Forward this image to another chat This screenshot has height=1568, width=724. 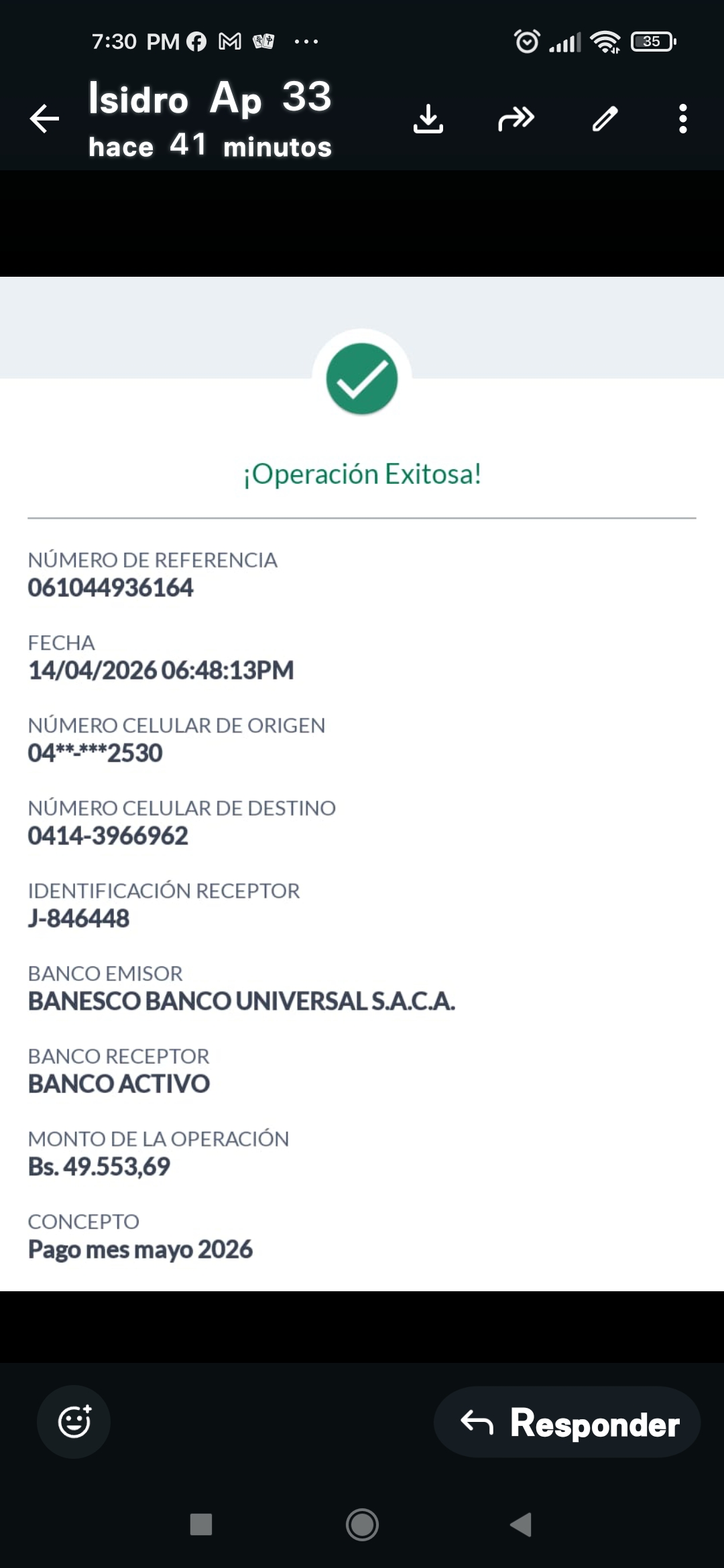[x=516, y=119]
